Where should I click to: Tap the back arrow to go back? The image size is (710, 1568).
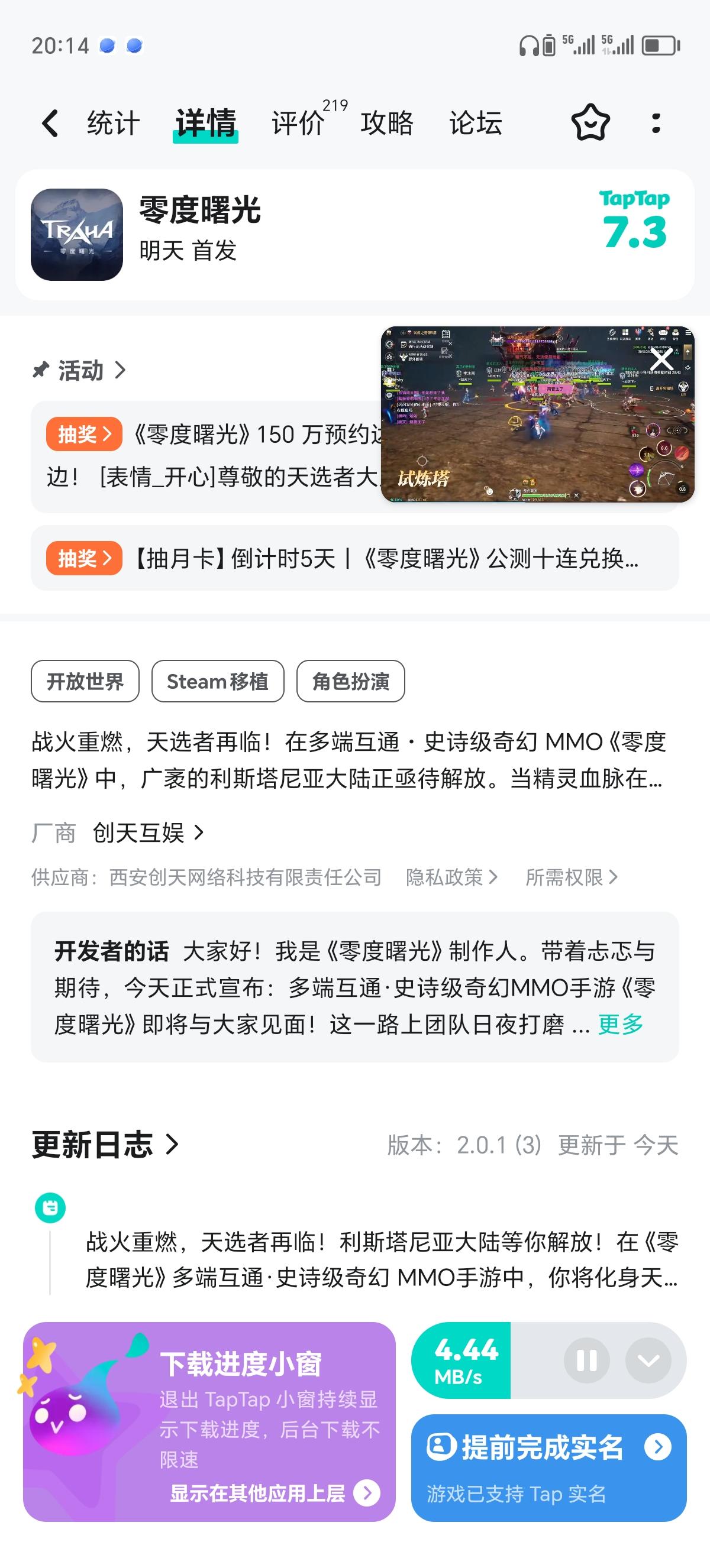click(50, 122)
